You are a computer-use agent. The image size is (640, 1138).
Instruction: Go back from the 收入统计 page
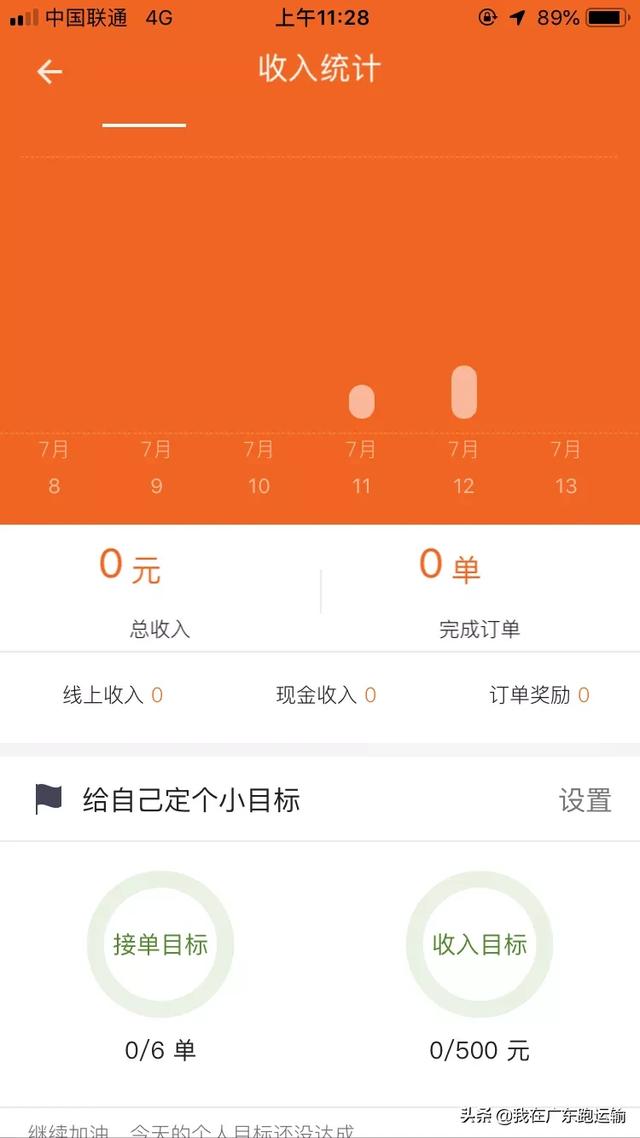pyautogui.click(x=49, y=71)
